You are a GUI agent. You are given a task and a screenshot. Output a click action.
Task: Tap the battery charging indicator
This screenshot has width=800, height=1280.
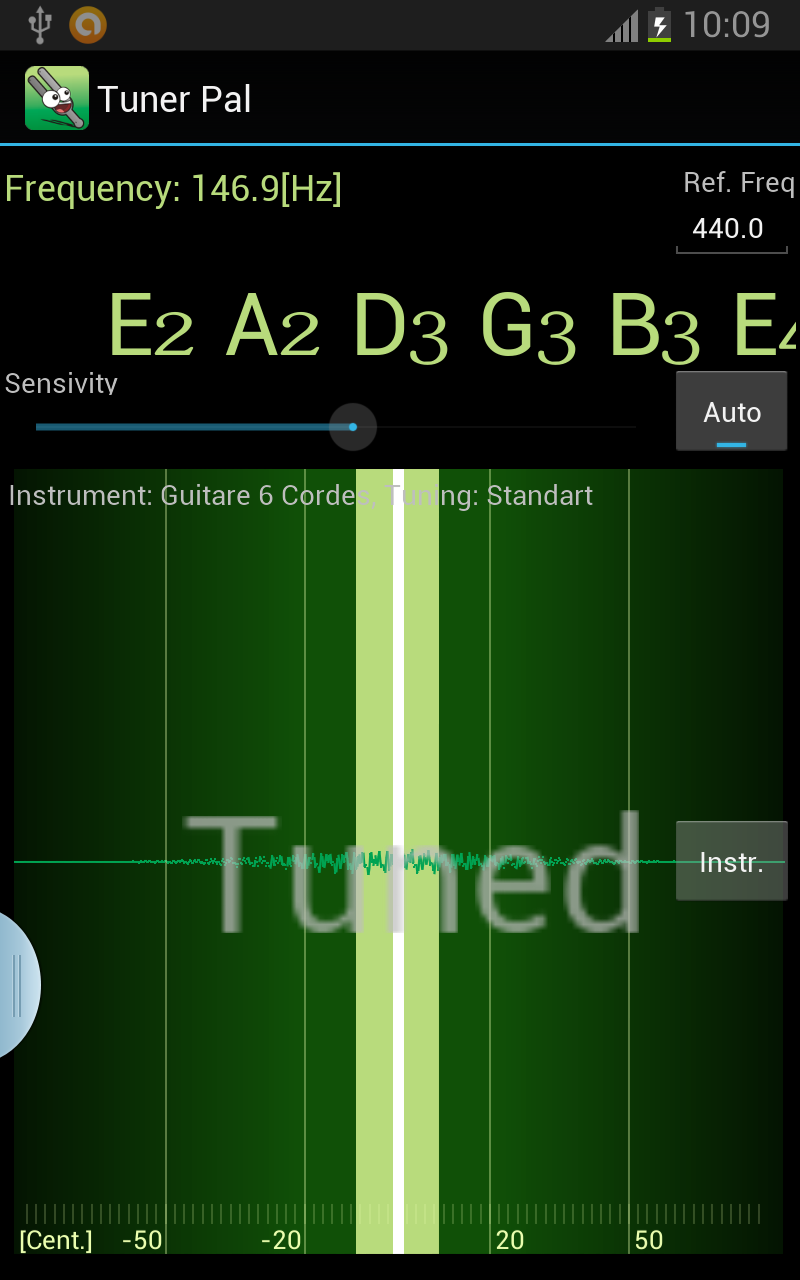(x=661, y=25)
